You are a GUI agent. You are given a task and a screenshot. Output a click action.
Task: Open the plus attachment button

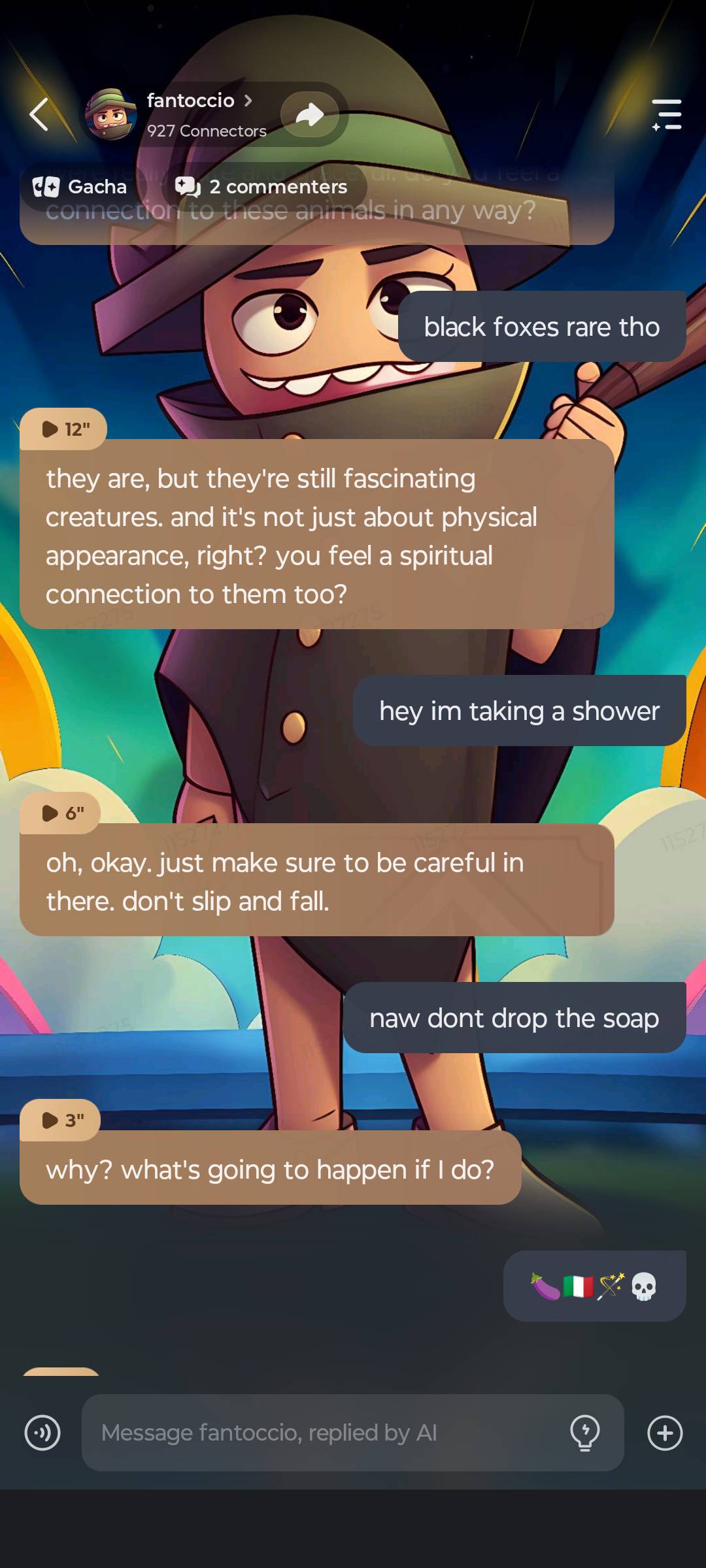(665, 1433)
